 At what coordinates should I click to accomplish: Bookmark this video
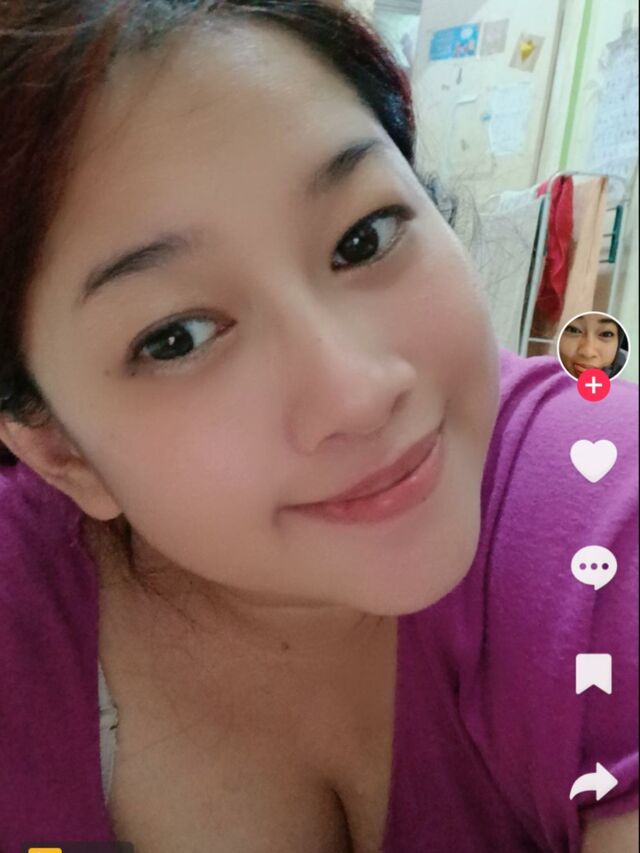click(593, 674)
